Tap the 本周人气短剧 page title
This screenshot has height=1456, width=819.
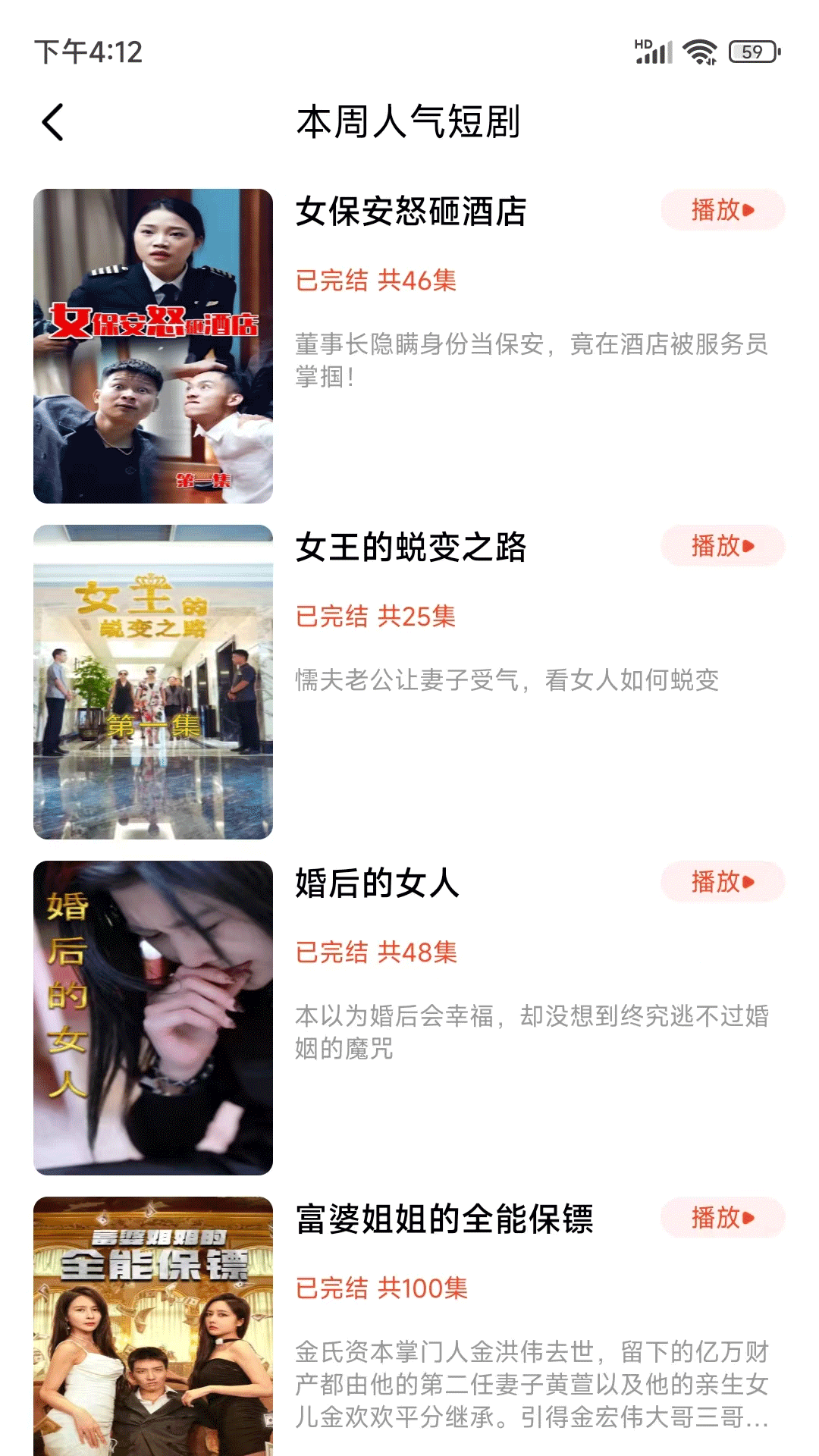point(409,121)
